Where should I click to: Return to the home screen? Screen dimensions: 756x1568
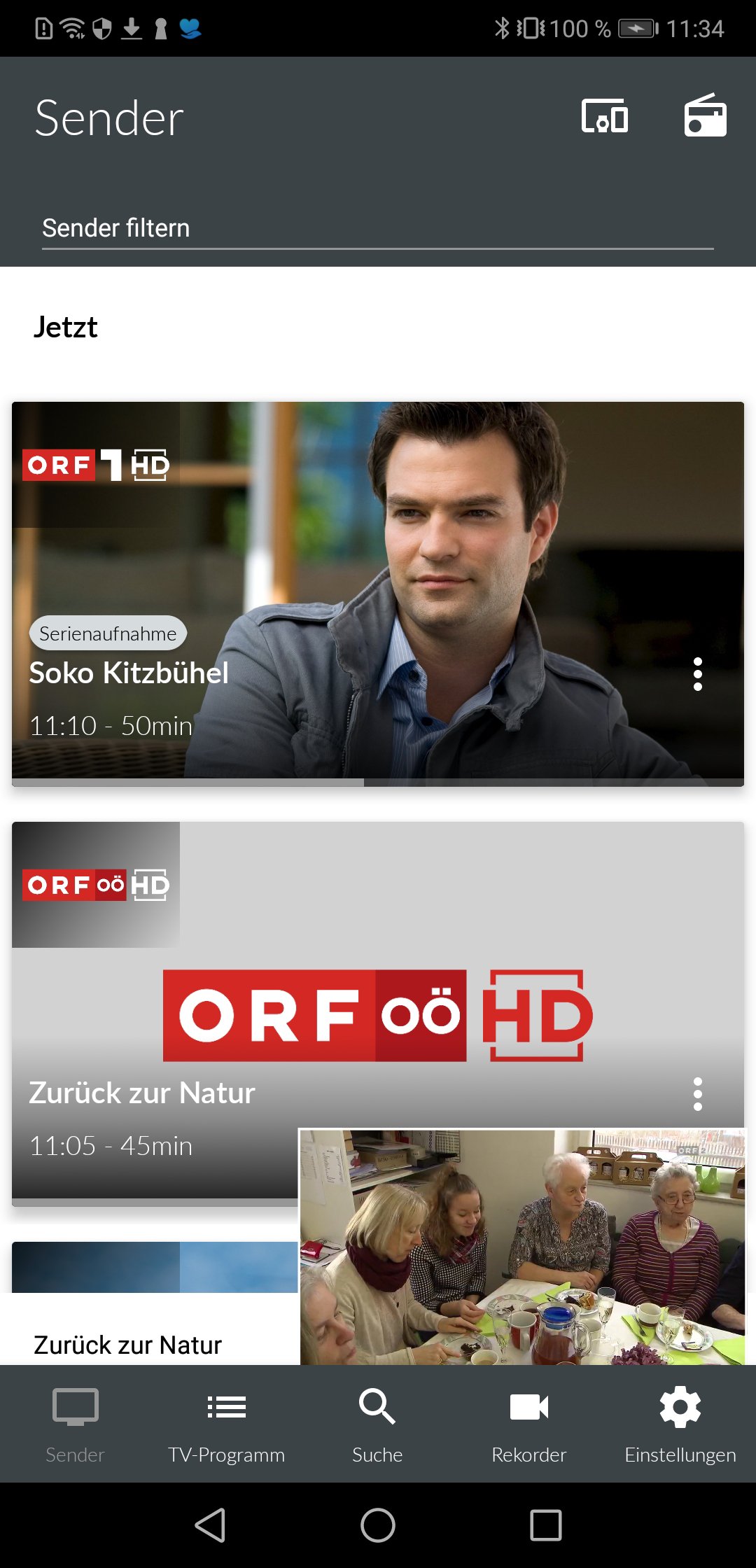click(378, 1525)
